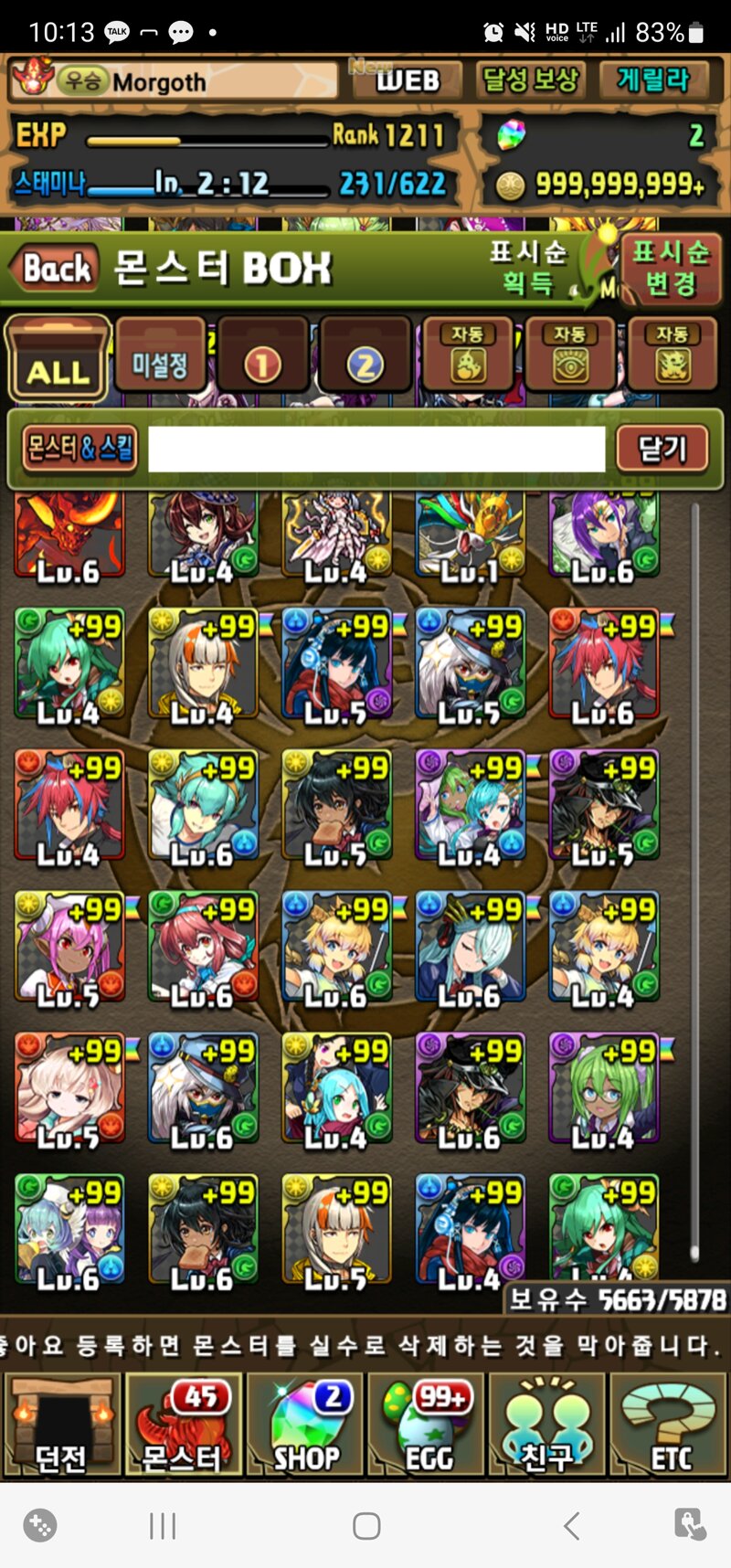
Task: Switch to the 친구 tab
Action: pos(547,1425)
